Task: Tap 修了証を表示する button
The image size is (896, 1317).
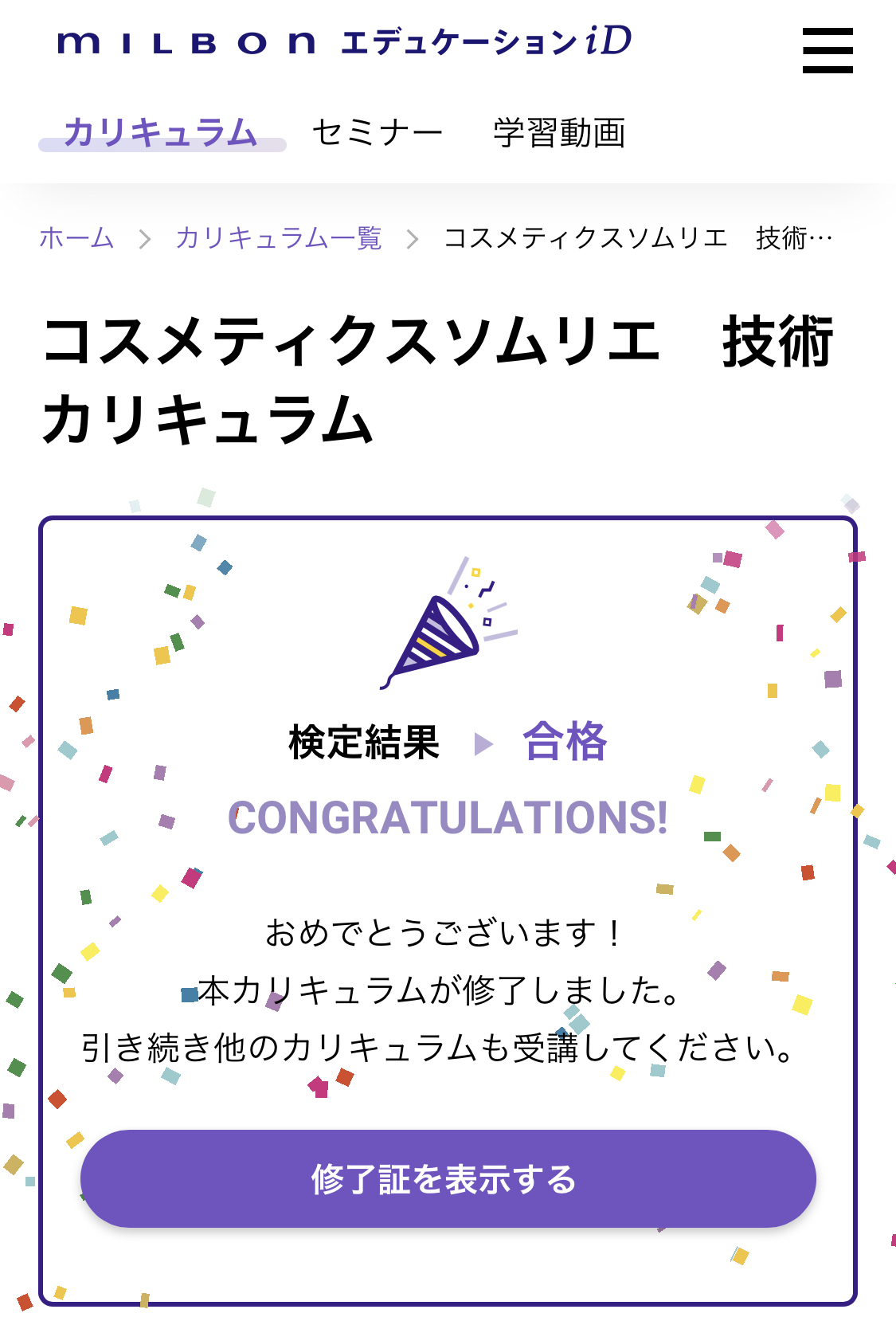Action: click(x=448, y=1178)
